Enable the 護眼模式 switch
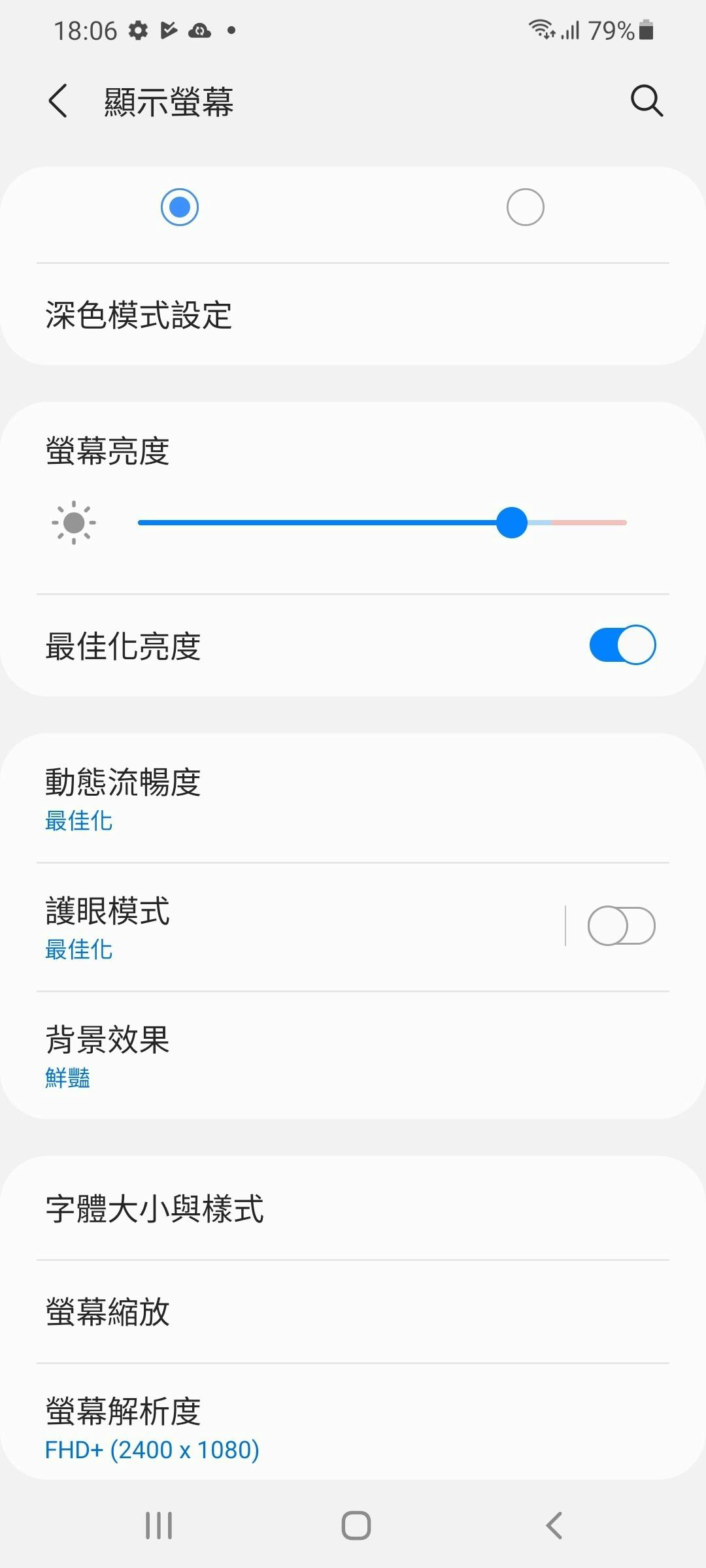Screen dimensions: 706x1568 (x=621, y=926)
